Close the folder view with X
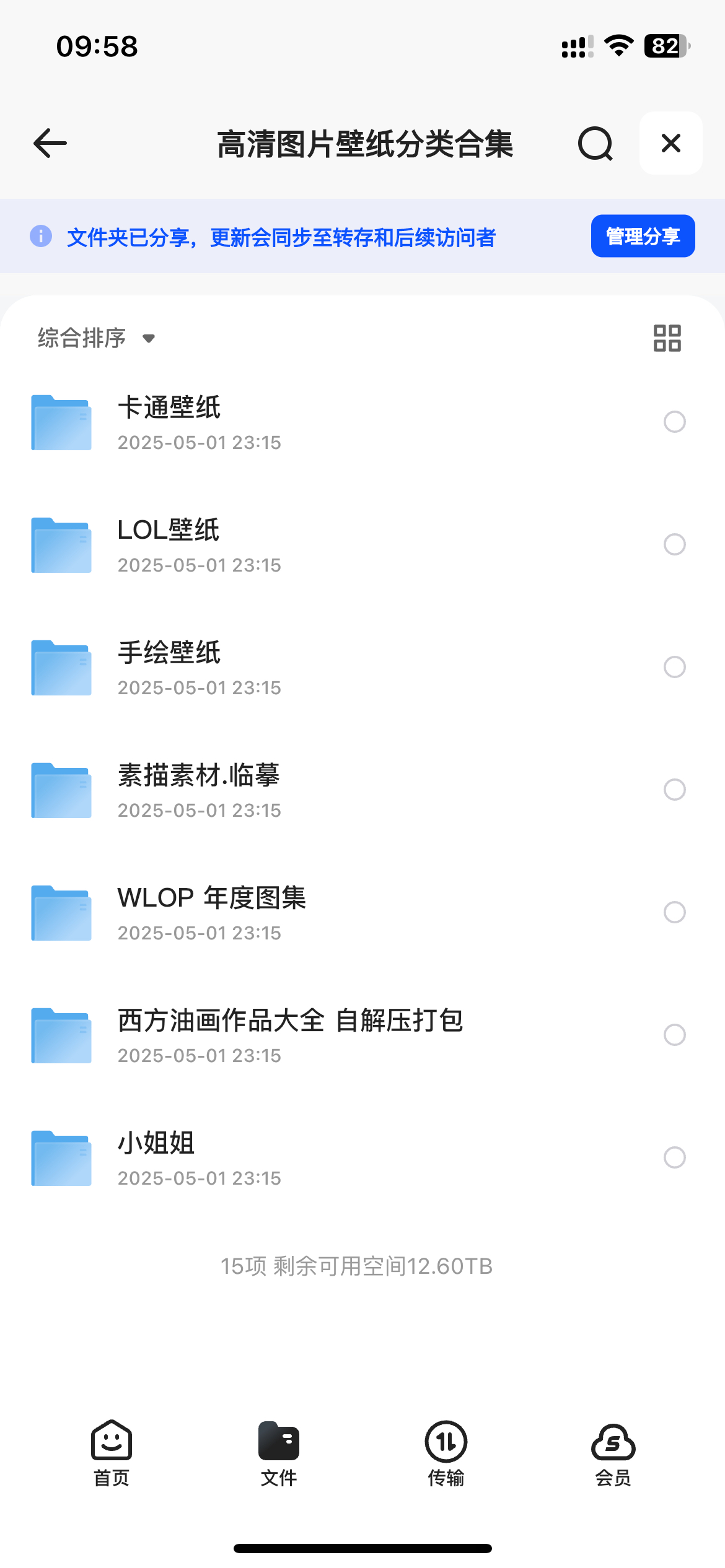This screenshot has width=725, height=1568. coord(670,143)
